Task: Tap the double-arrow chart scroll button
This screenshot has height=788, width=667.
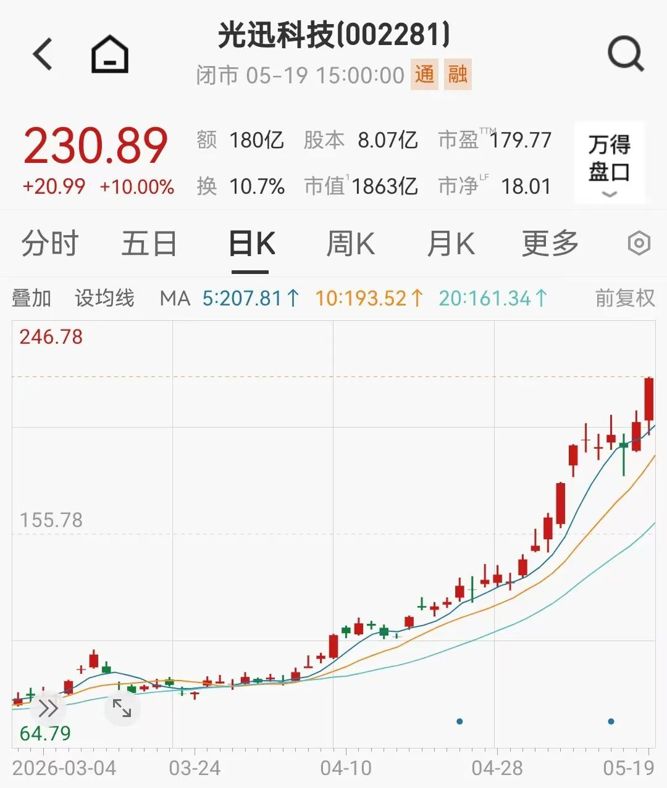Action: click(x=48, y=709)
